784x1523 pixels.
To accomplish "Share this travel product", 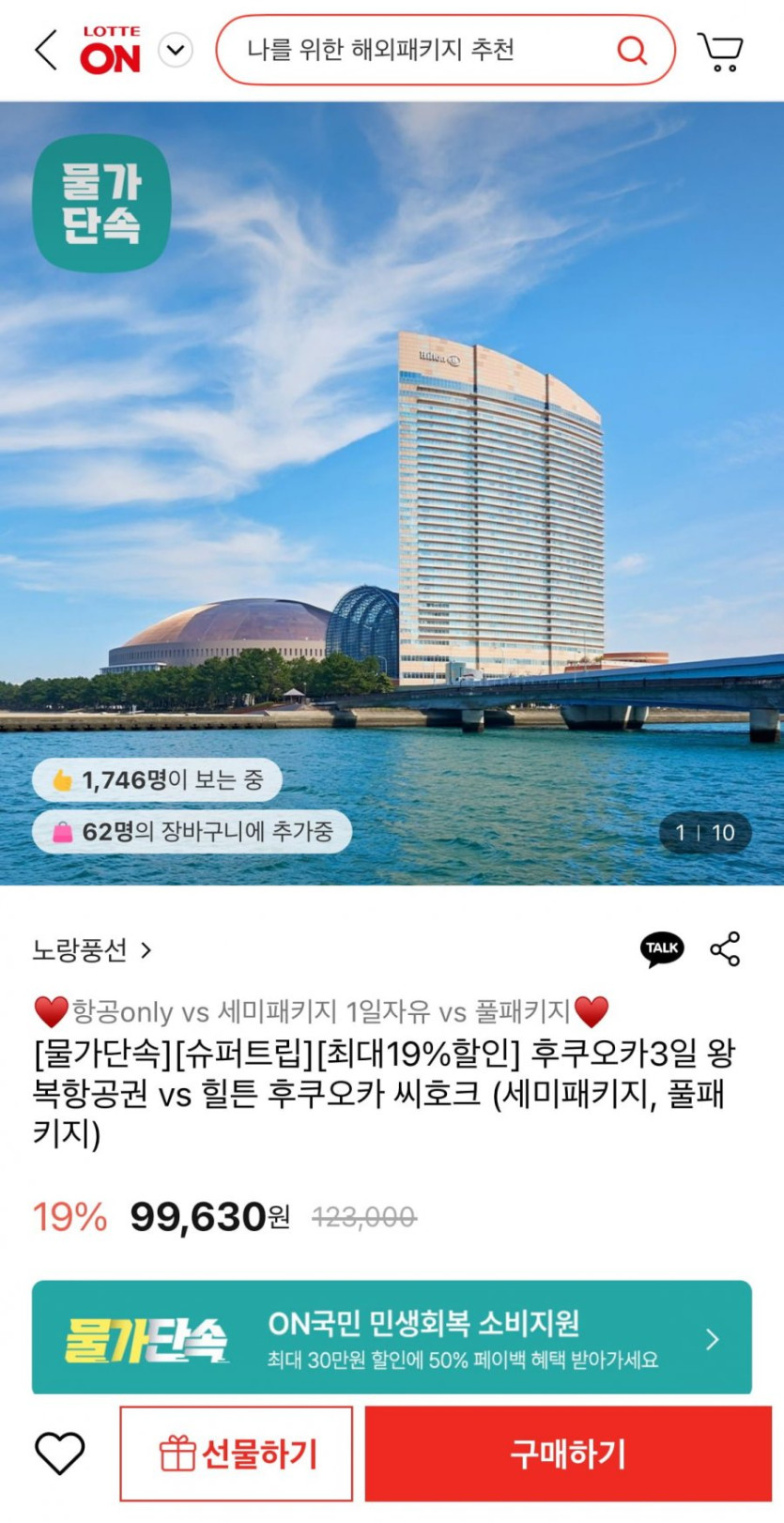I will tap(725, 949).
